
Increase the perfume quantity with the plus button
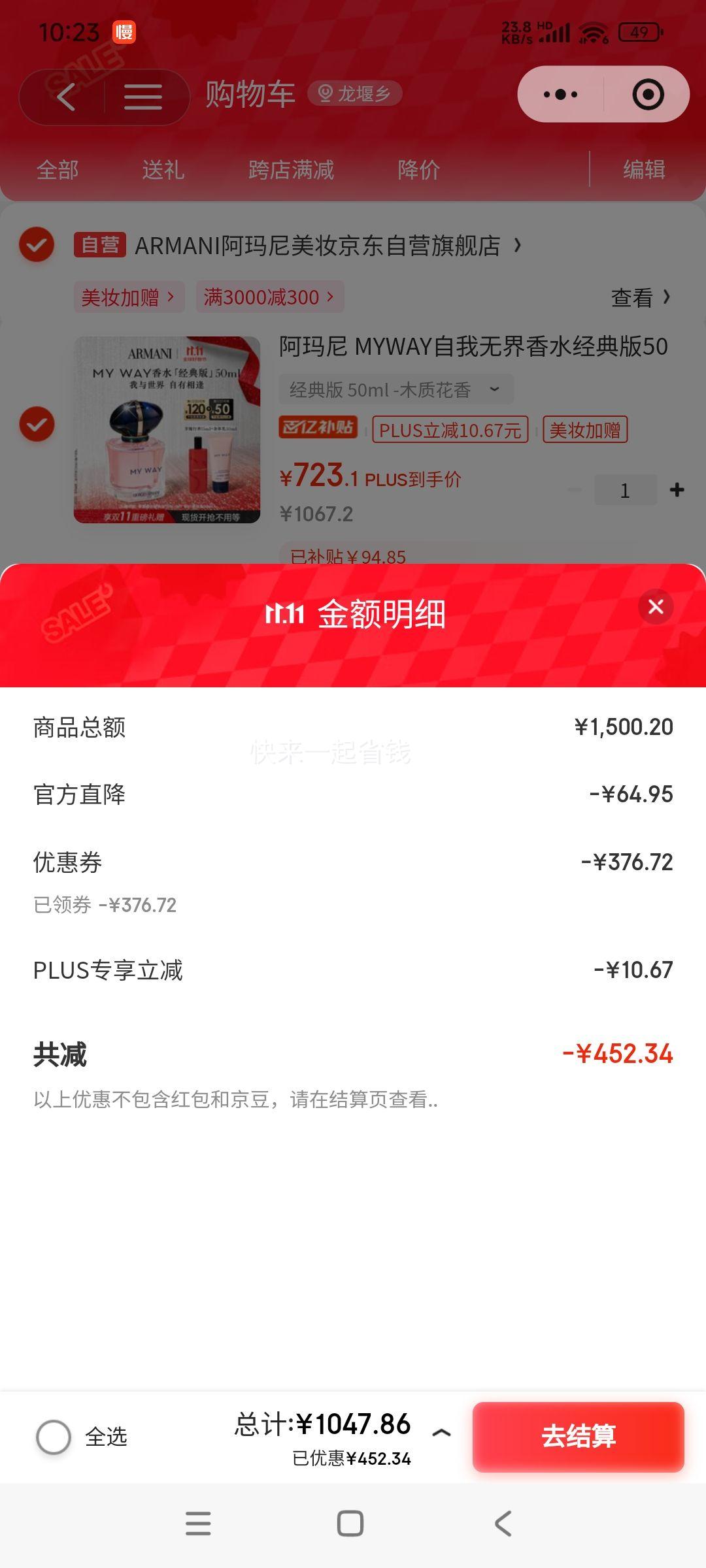pyautogui.click(x=677, y=489)
